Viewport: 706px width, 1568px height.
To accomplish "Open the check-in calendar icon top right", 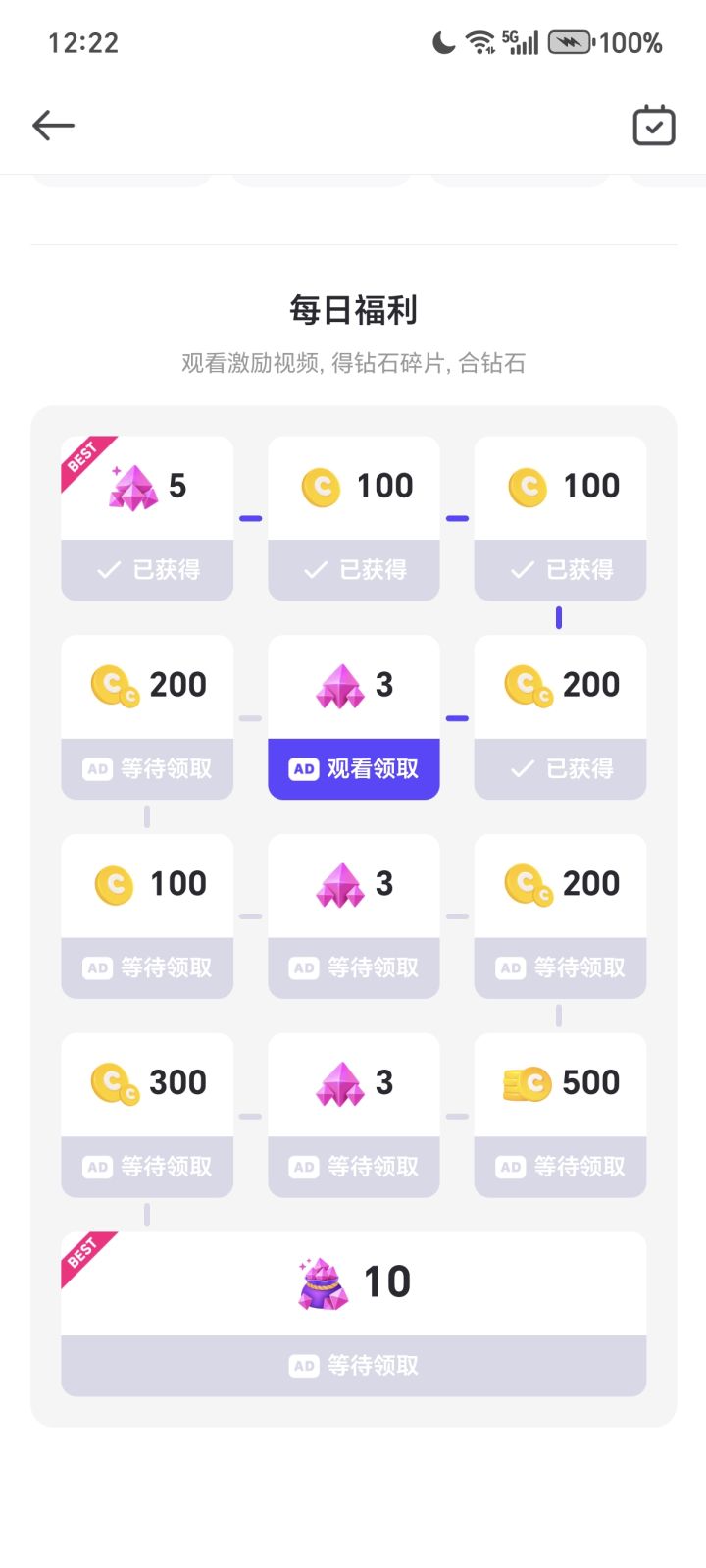I will (x=653, y=126).
